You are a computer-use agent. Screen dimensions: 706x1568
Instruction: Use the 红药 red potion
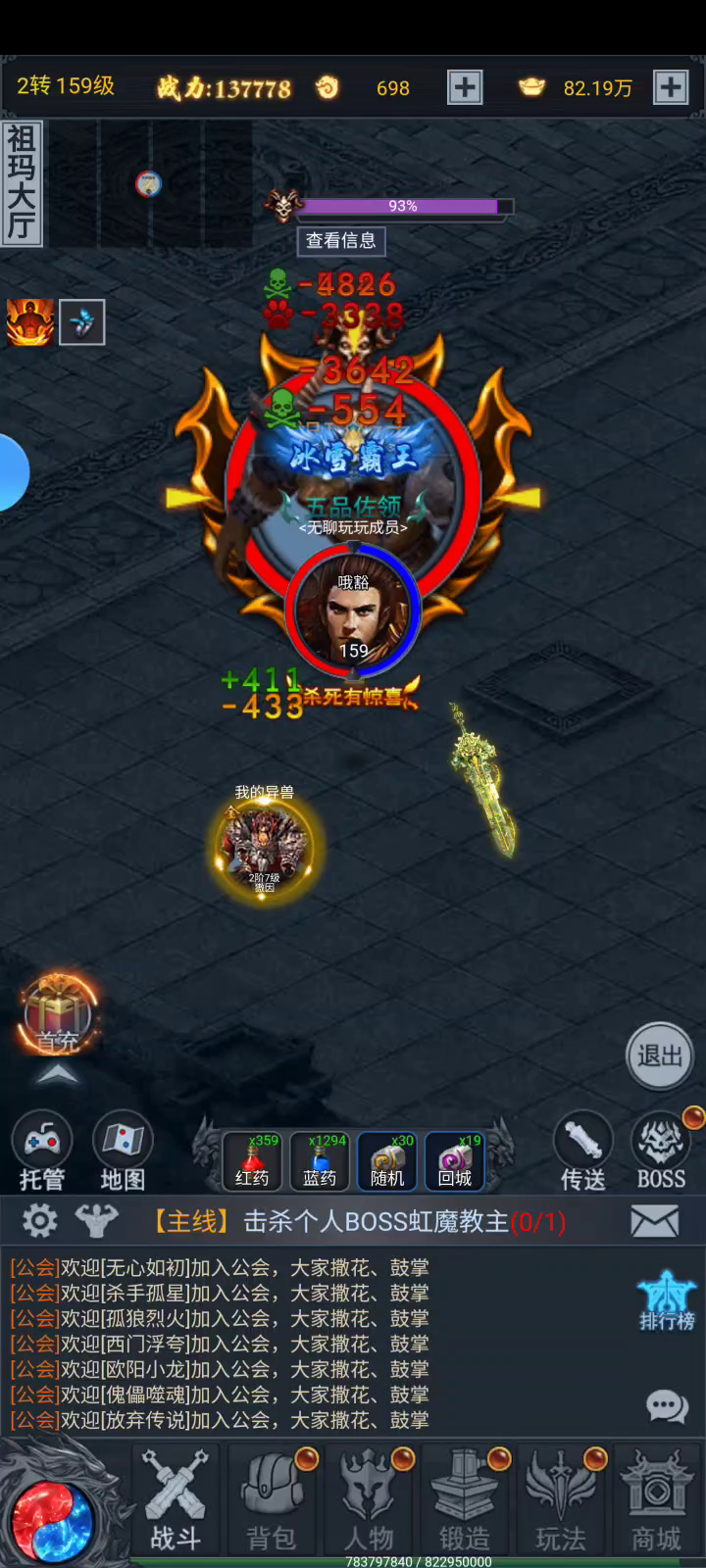click(252, 1161)
